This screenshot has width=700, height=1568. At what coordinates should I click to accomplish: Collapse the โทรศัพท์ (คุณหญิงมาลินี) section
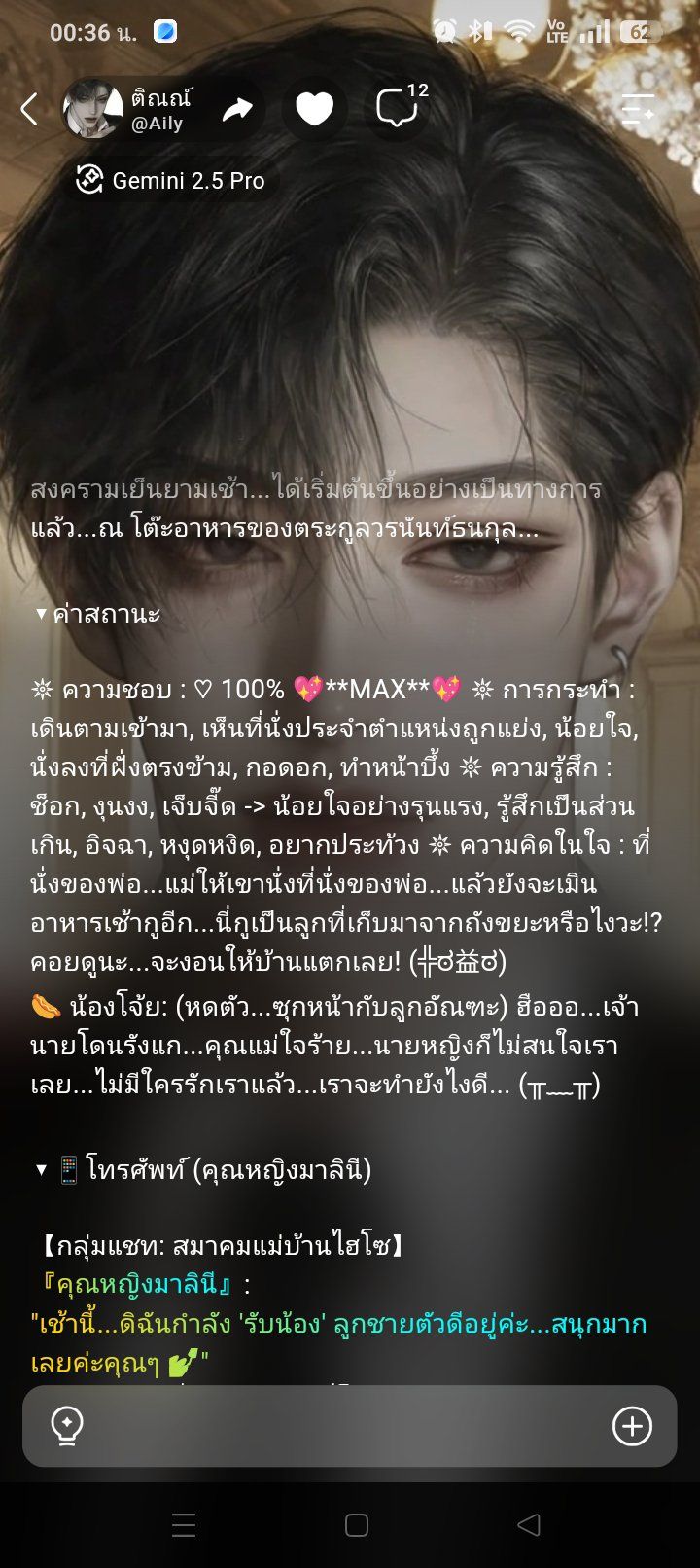[x=203, y=1168]
